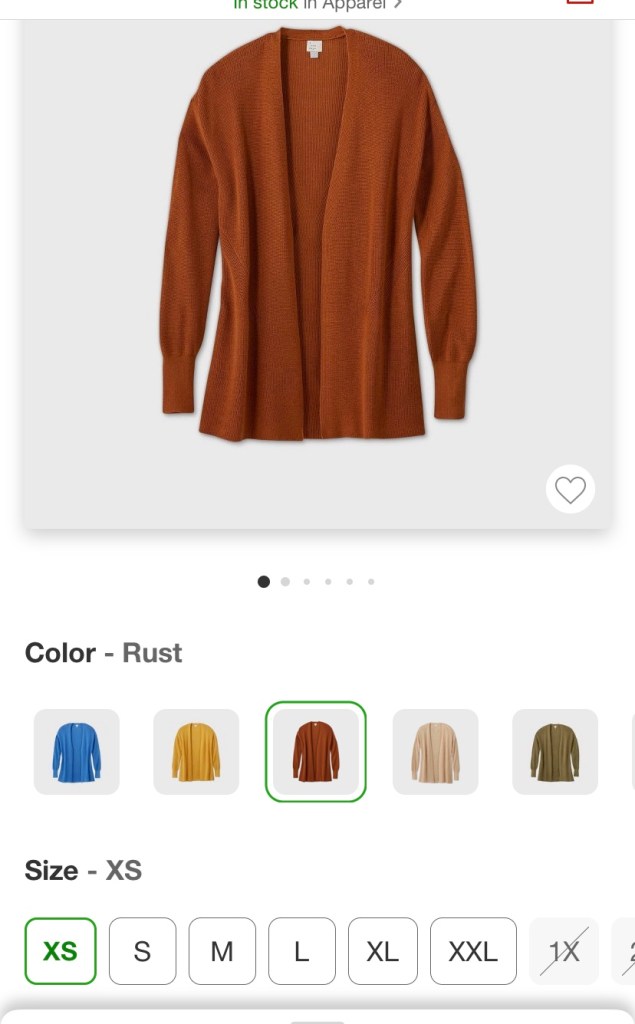635x1024 pixels.
Task: Choose size XL
Action: coord(382,951)
